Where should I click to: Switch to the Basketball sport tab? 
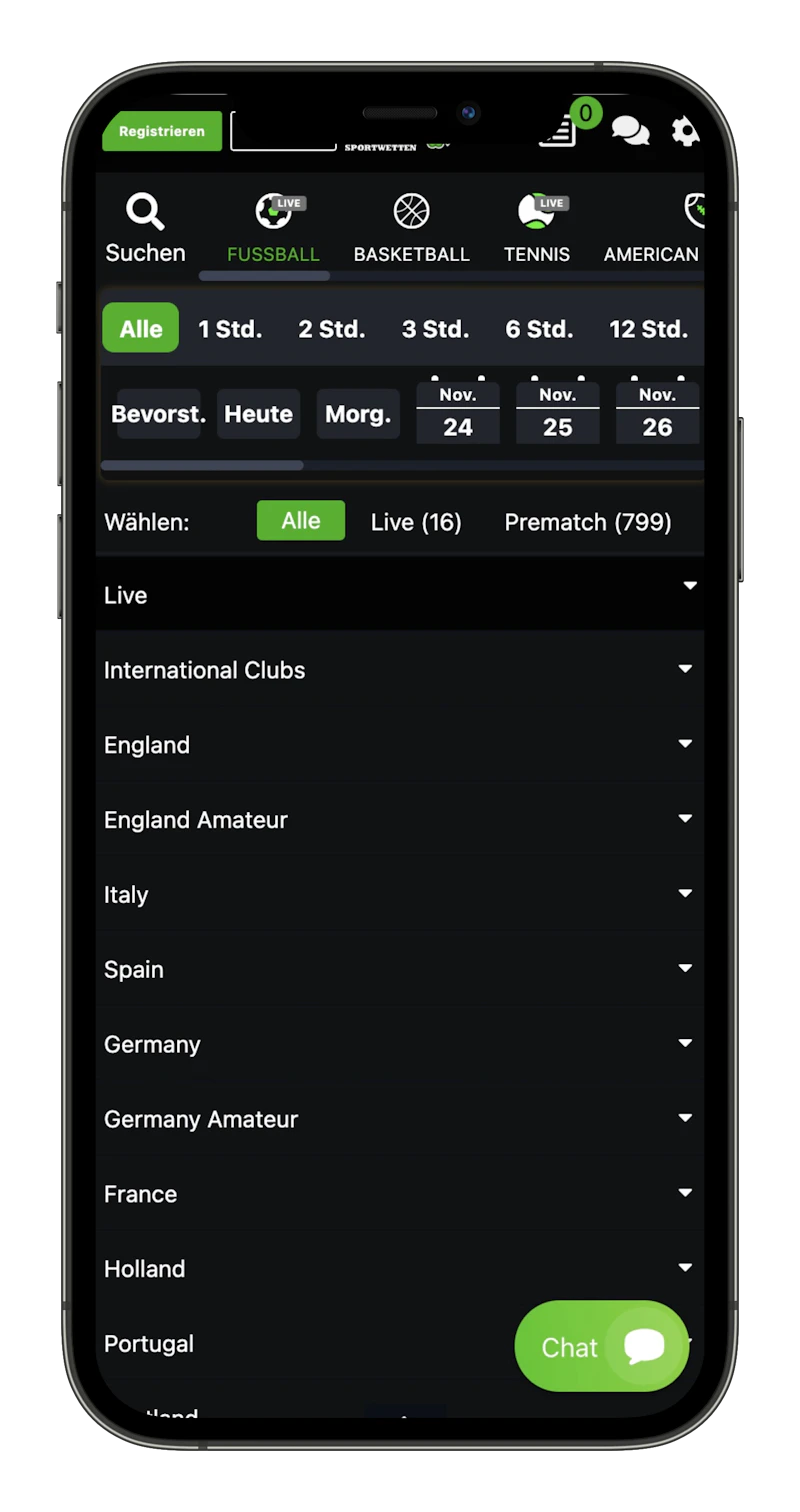point(411,229)
